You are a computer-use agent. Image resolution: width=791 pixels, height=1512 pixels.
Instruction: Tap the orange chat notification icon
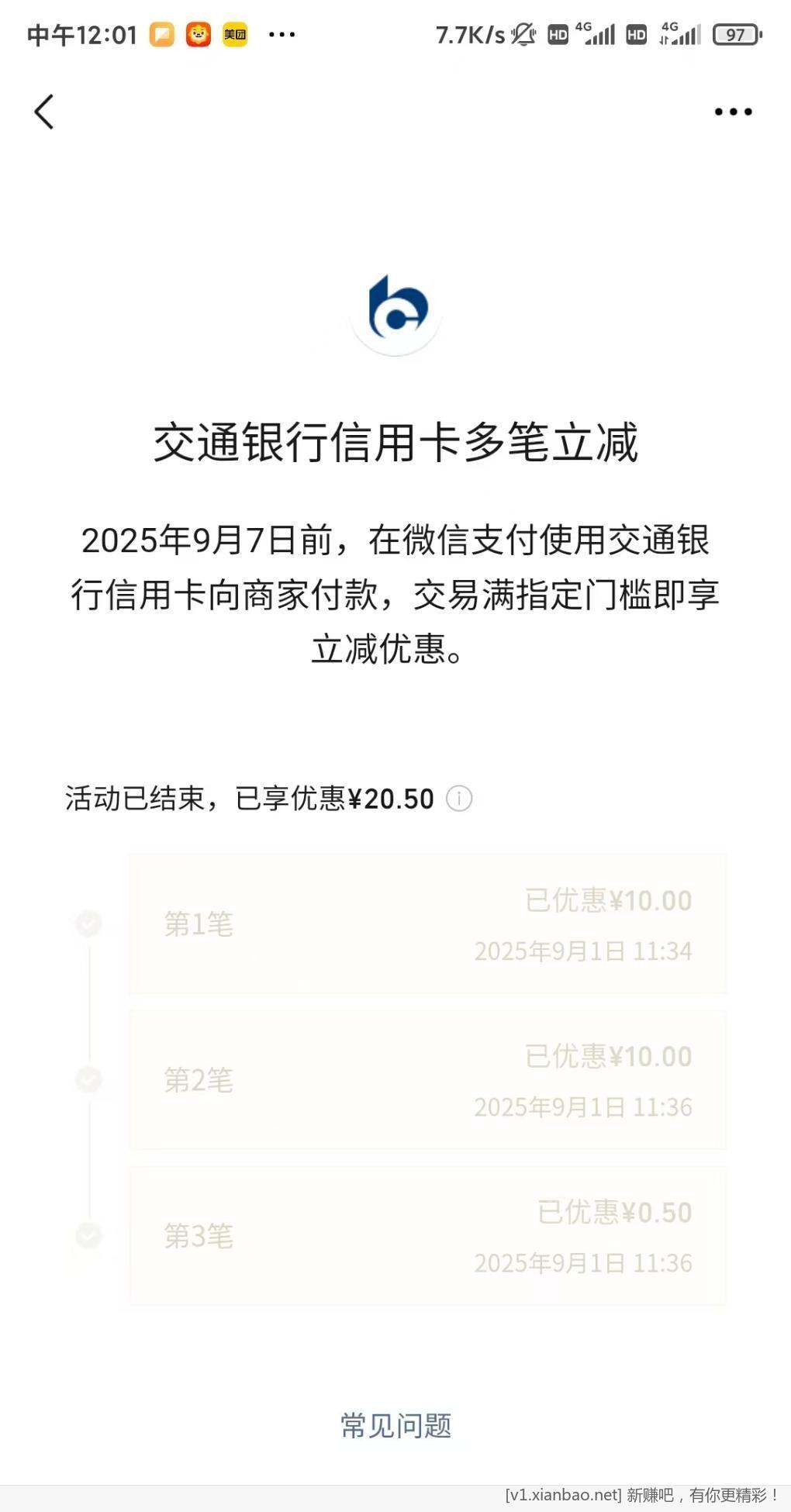[162, 34]
